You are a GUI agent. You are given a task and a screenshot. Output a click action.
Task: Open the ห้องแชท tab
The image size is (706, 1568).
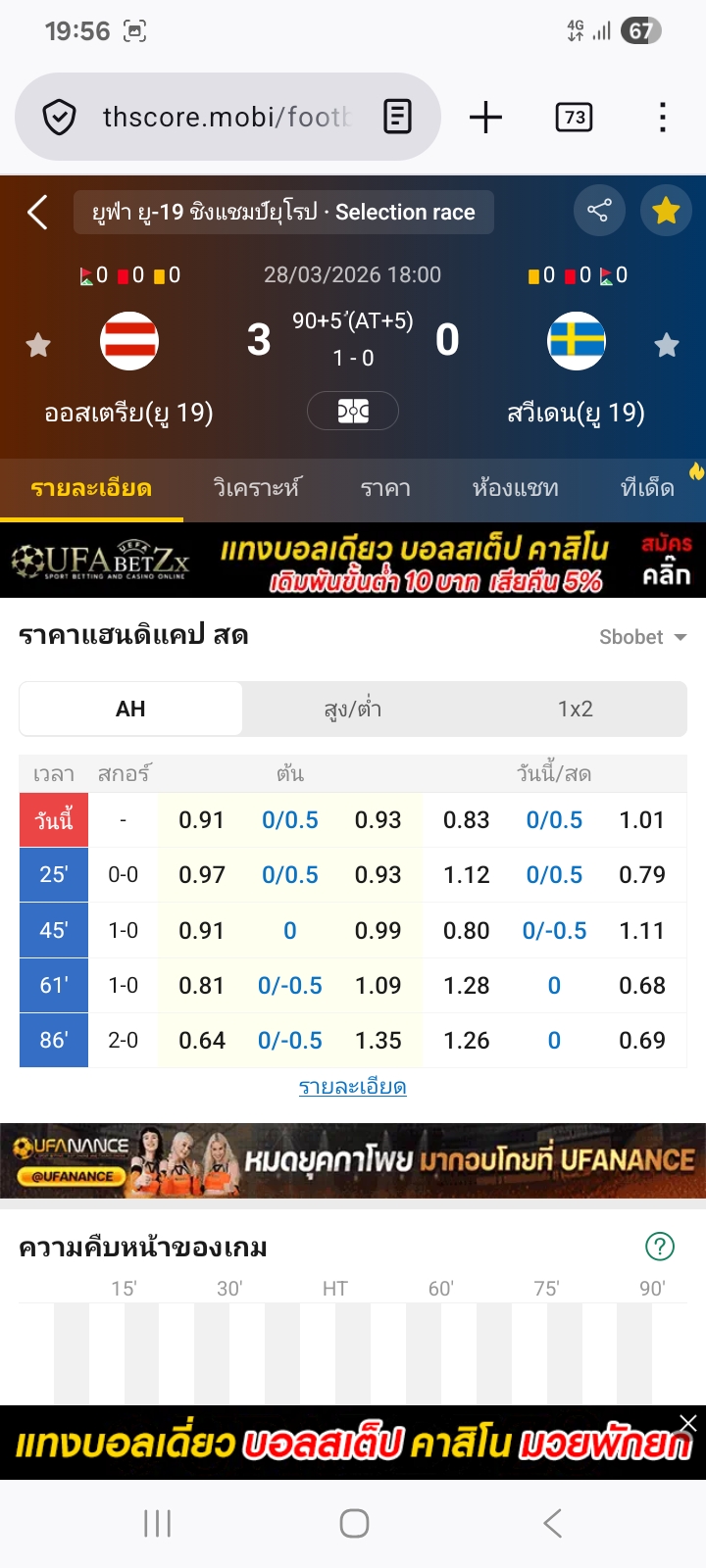click(x=515, y=488)
